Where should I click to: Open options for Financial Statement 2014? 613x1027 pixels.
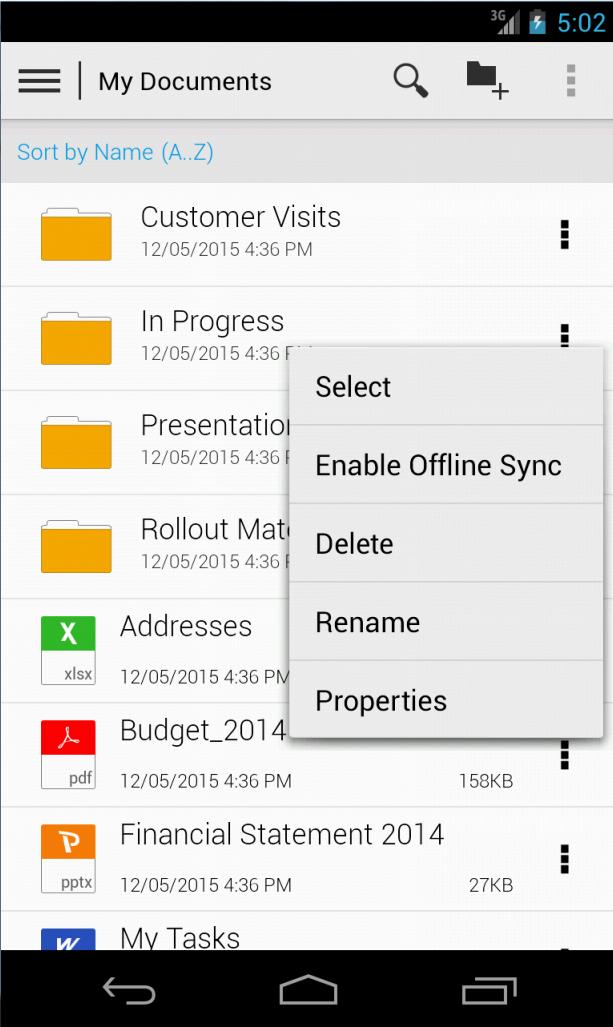click(x=564, y=858)
